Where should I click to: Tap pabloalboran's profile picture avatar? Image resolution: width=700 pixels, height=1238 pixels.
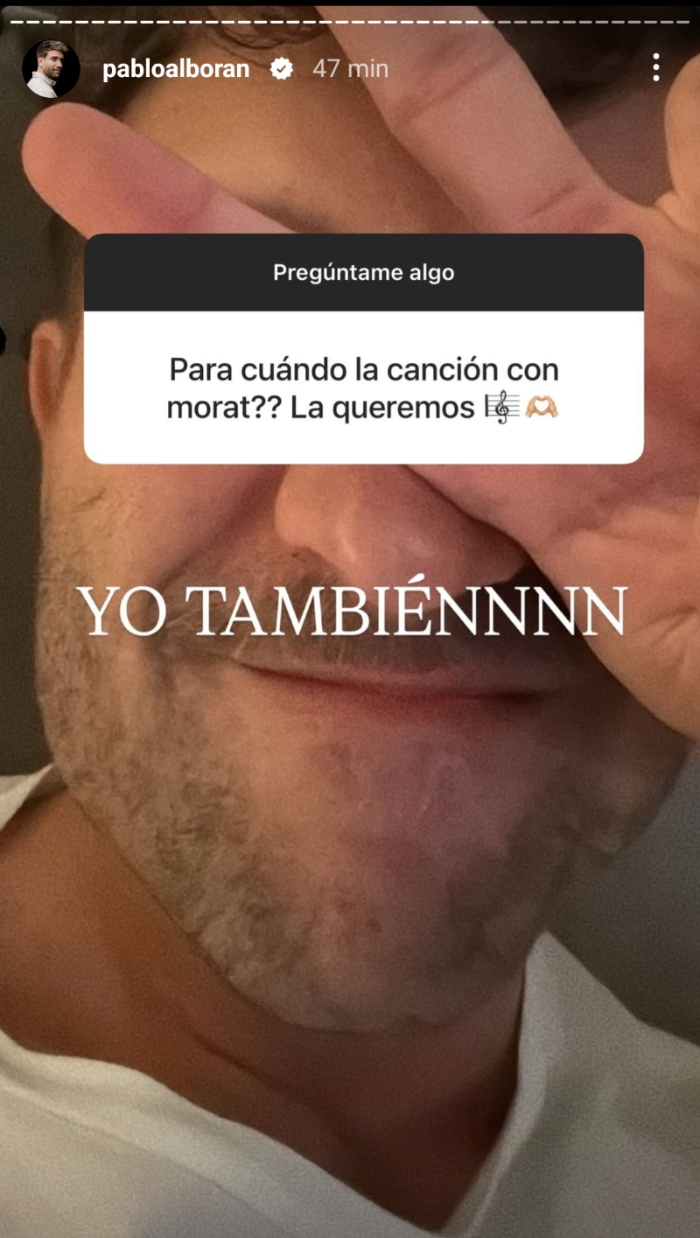click(51, 69)
